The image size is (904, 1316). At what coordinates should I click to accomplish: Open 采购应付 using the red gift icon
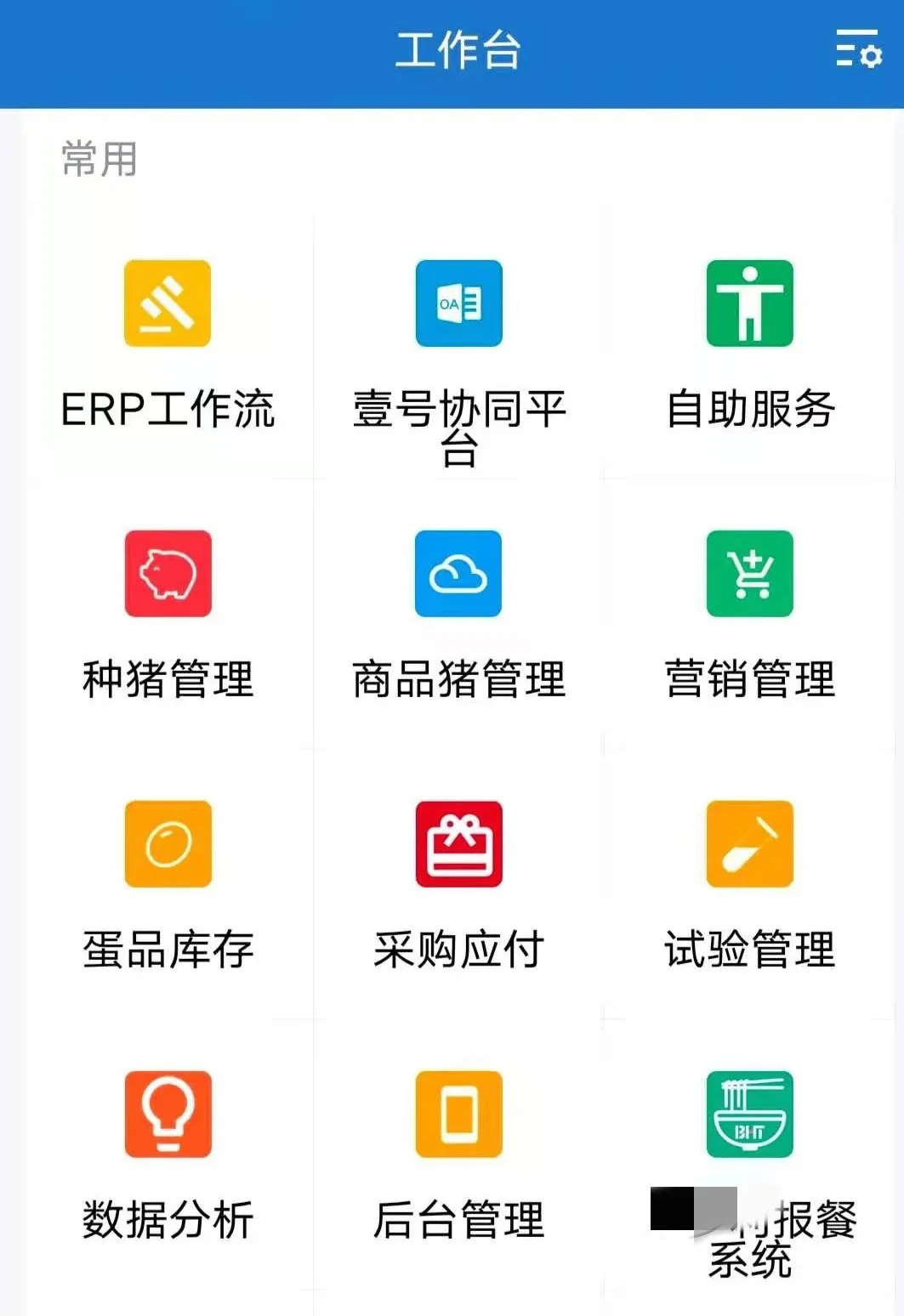point(458,843)
